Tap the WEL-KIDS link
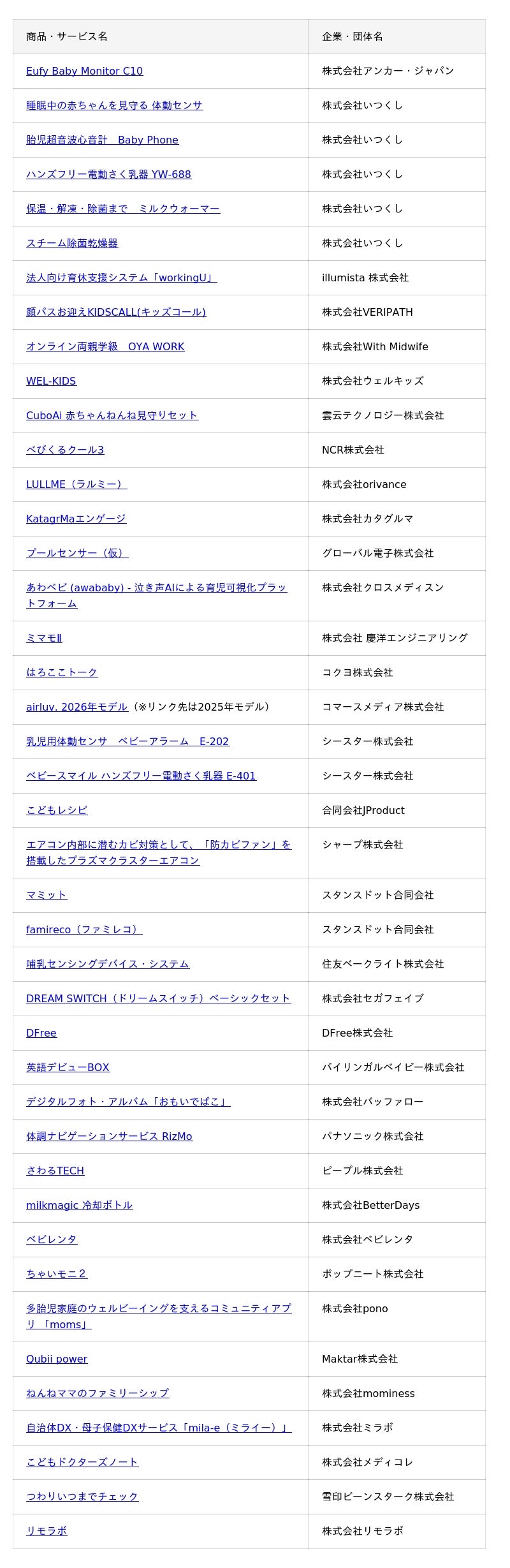Screen dimensions: 510x1568 (51, 381)
